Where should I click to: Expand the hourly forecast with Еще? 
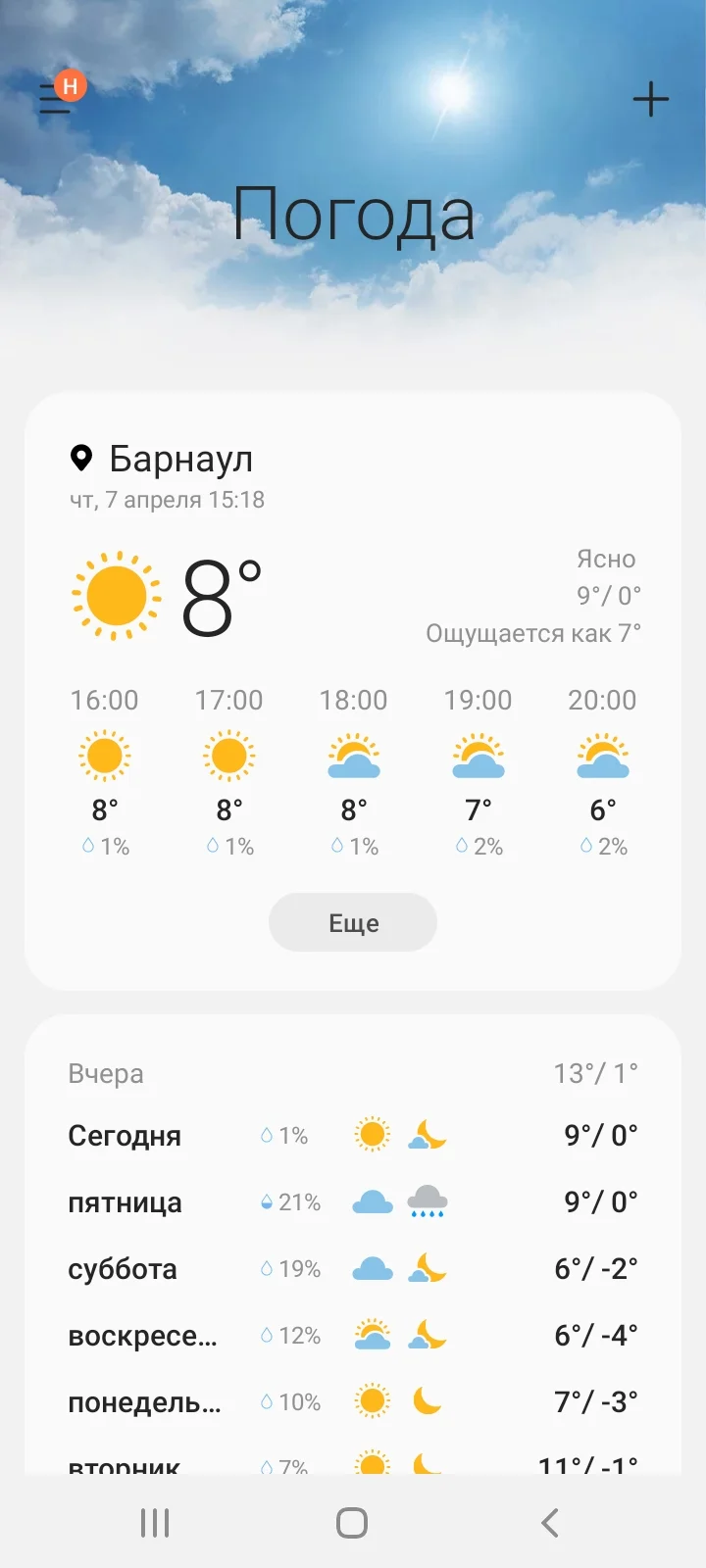(x=353, y=921)
